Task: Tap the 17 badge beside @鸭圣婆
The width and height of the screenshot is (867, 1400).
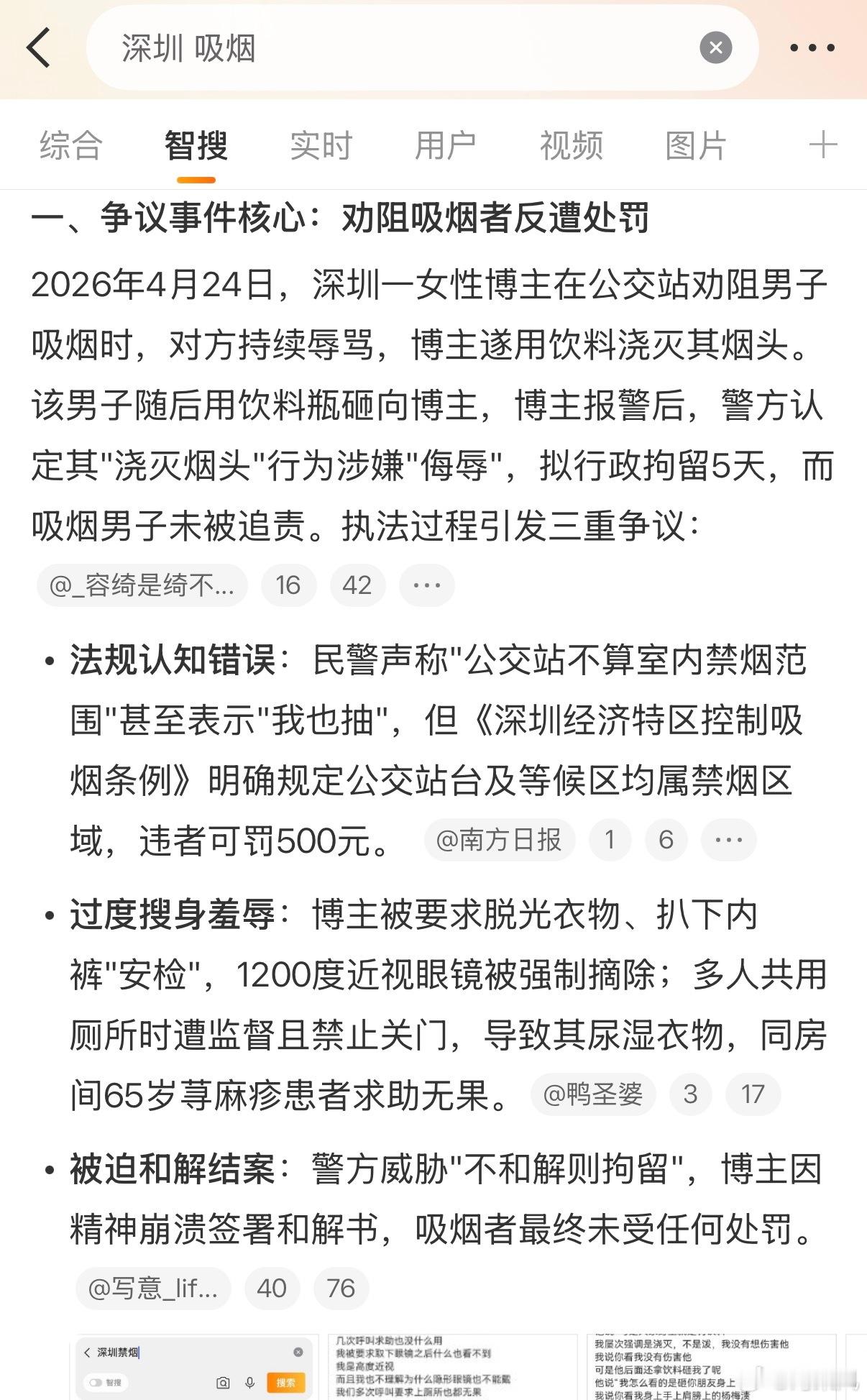Action: [752, 1094]
